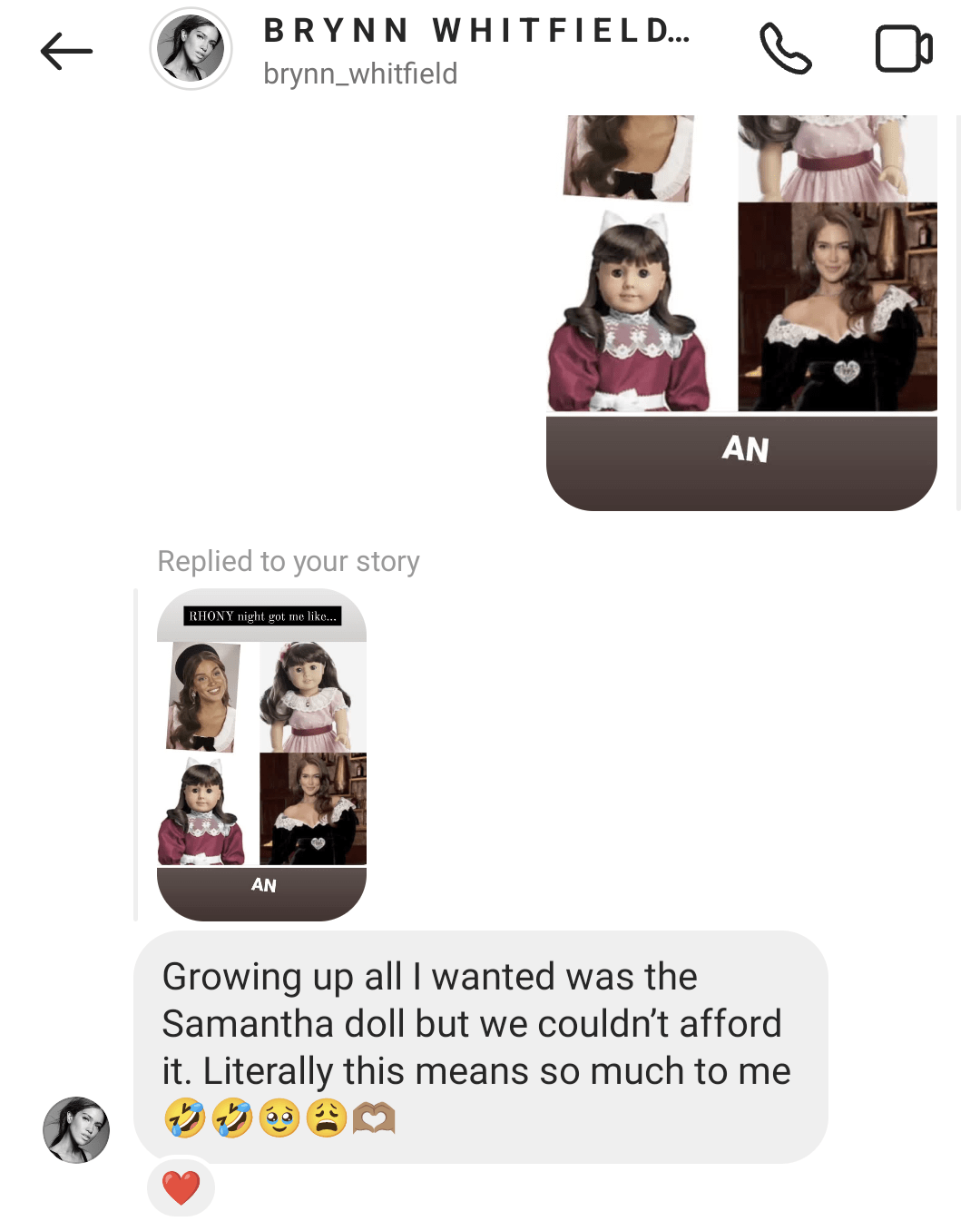Start a video call with Brynn
Image resolution: width=980 pixels, height=1231 pixels.
903,49
